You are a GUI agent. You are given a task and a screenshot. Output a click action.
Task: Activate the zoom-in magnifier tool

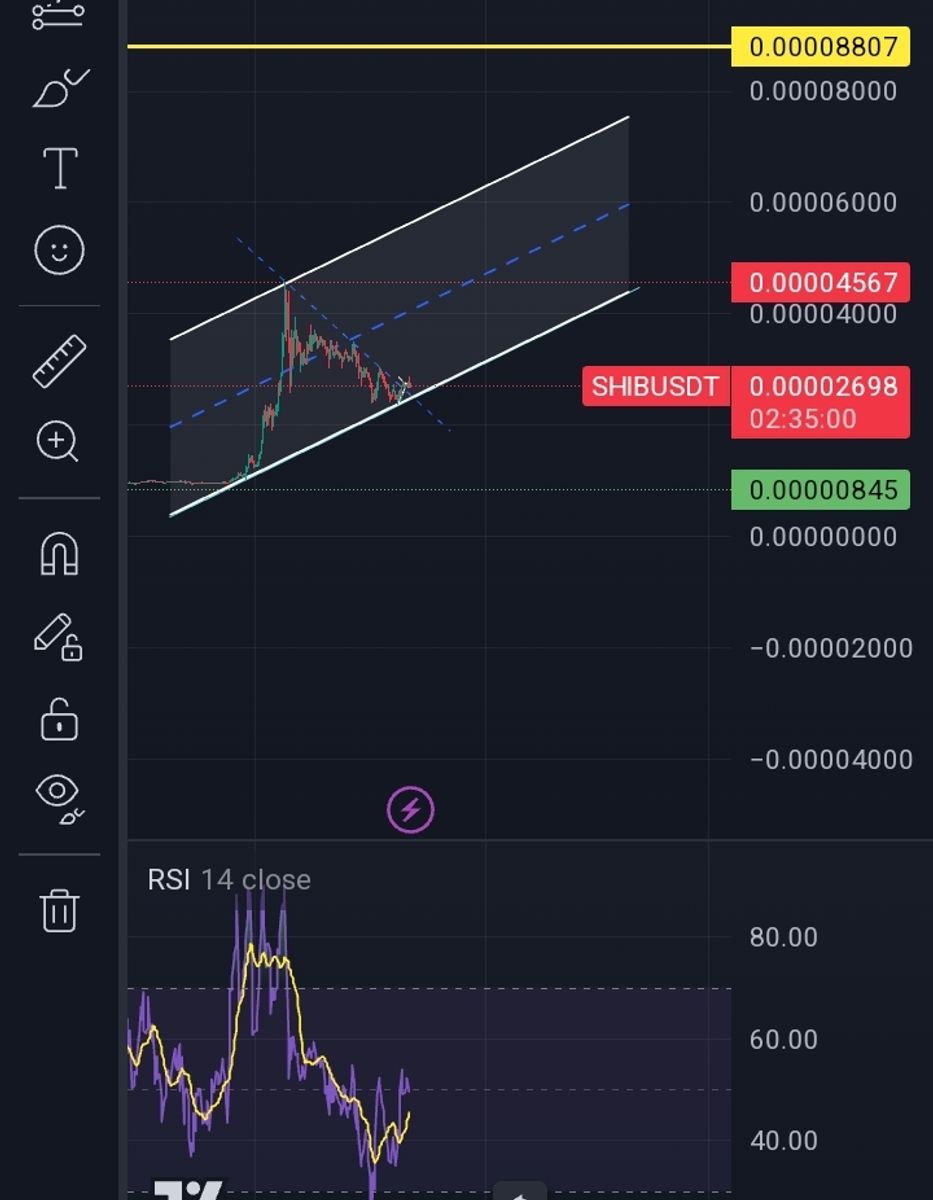[58, 441]
